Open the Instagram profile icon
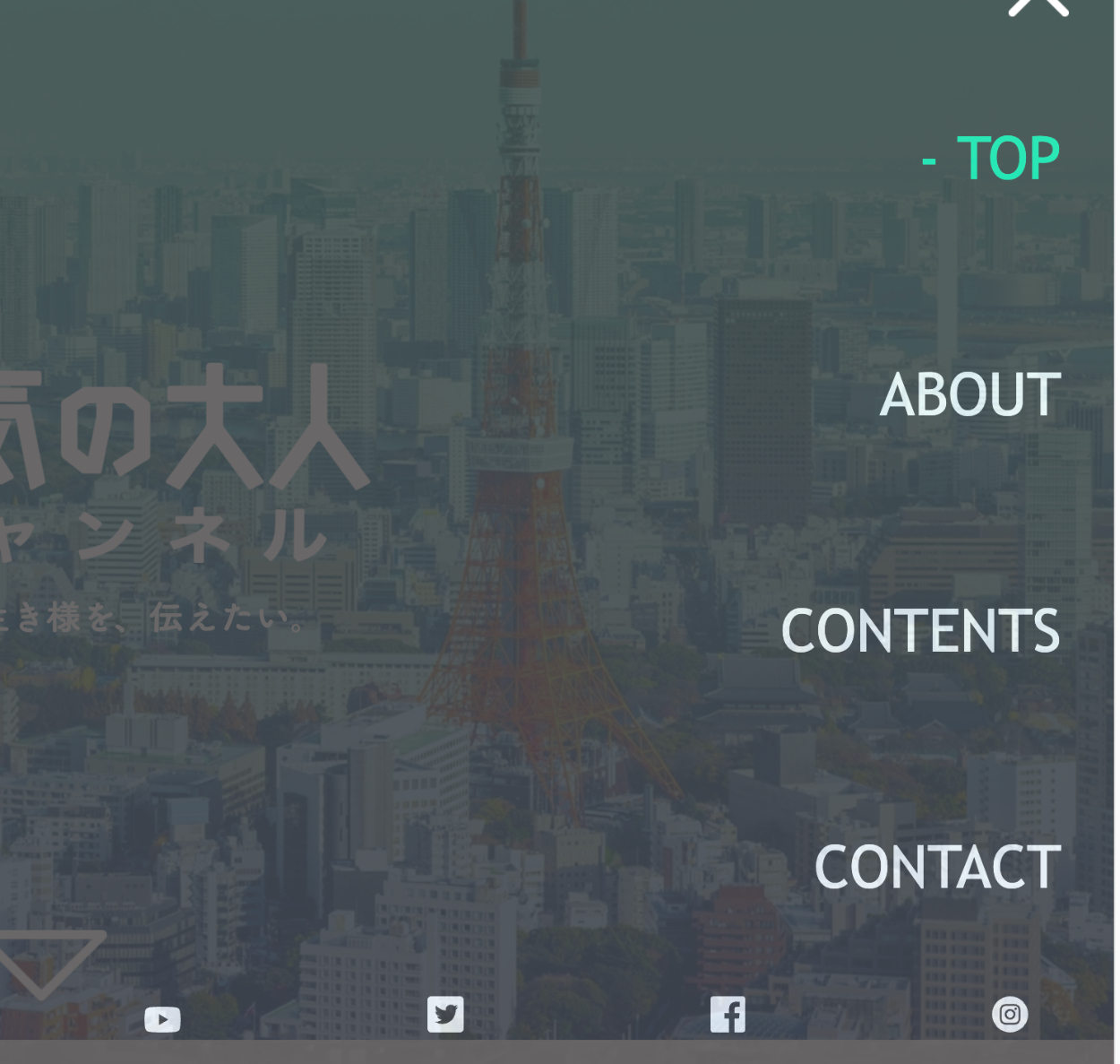This screenshot has width=1120, height=1064. 1010,1015
